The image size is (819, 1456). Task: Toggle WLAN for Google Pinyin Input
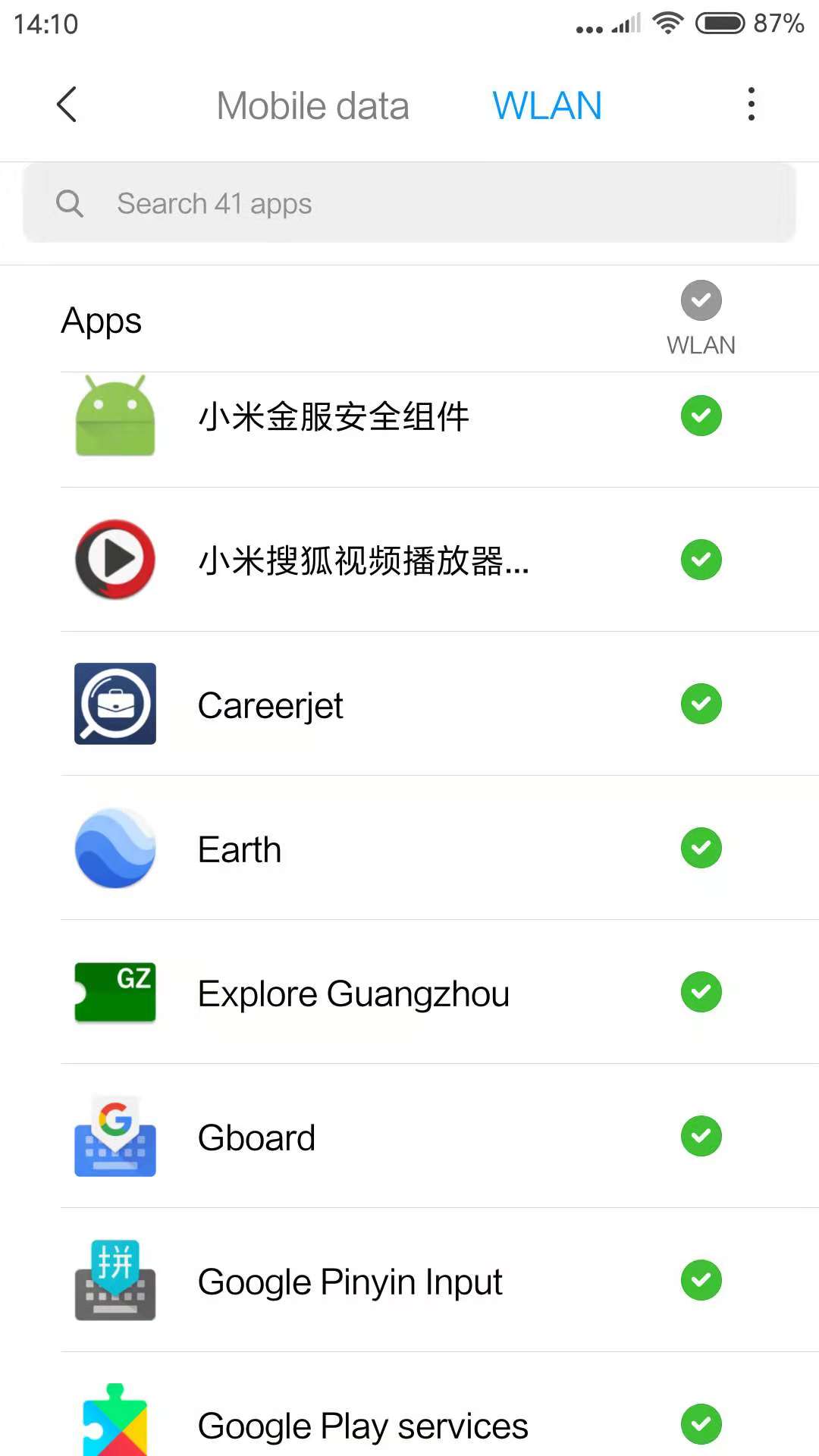[x=701, y=1280]
